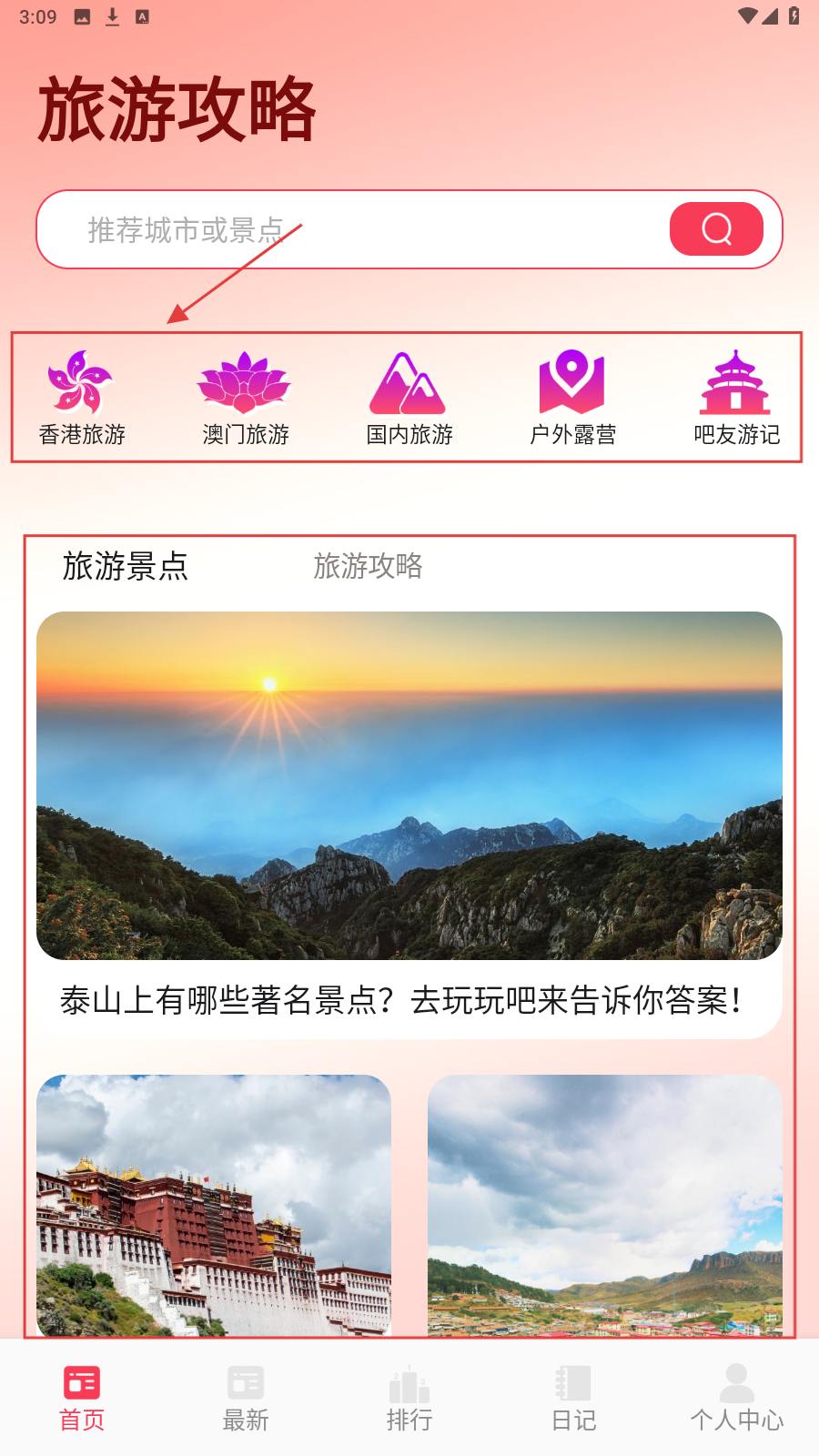This screenshot has width=819, height=1456.
Task: Open the 排行 rankings tab
Action: pyautogui.click(x=409, y=1397)
